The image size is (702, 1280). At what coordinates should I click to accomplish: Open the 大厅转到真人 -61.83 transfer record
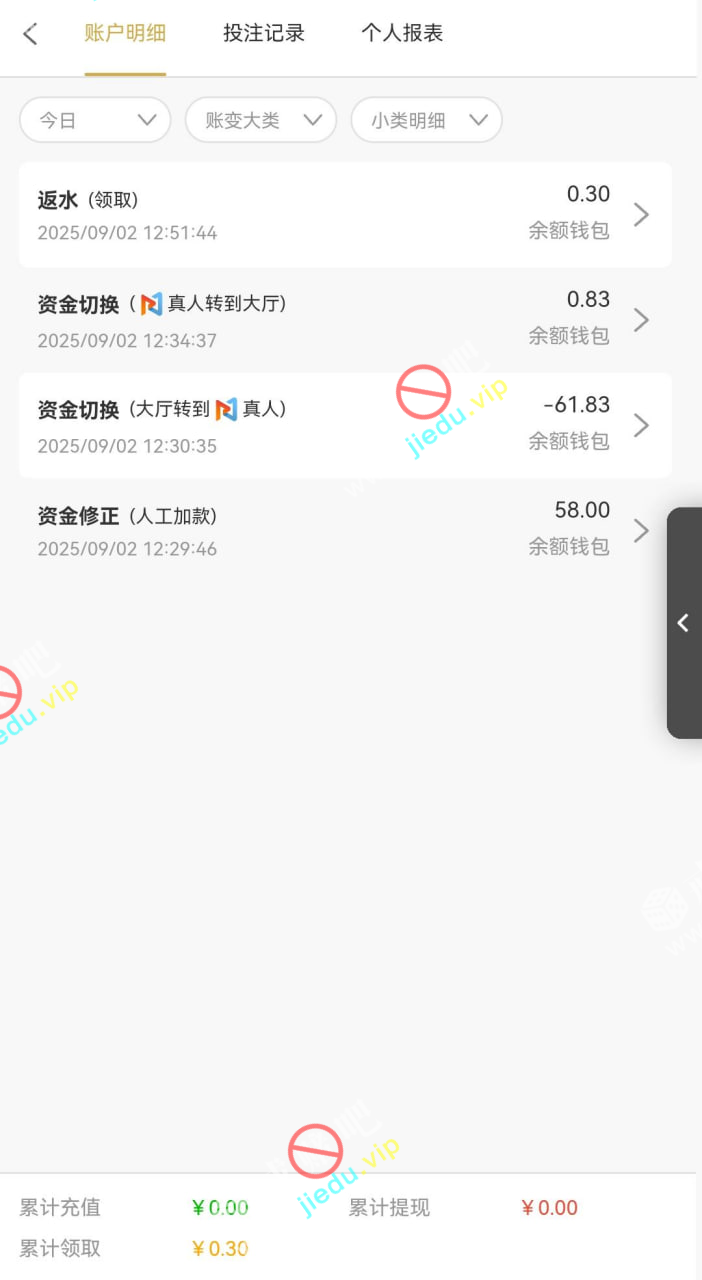[345, 426]
